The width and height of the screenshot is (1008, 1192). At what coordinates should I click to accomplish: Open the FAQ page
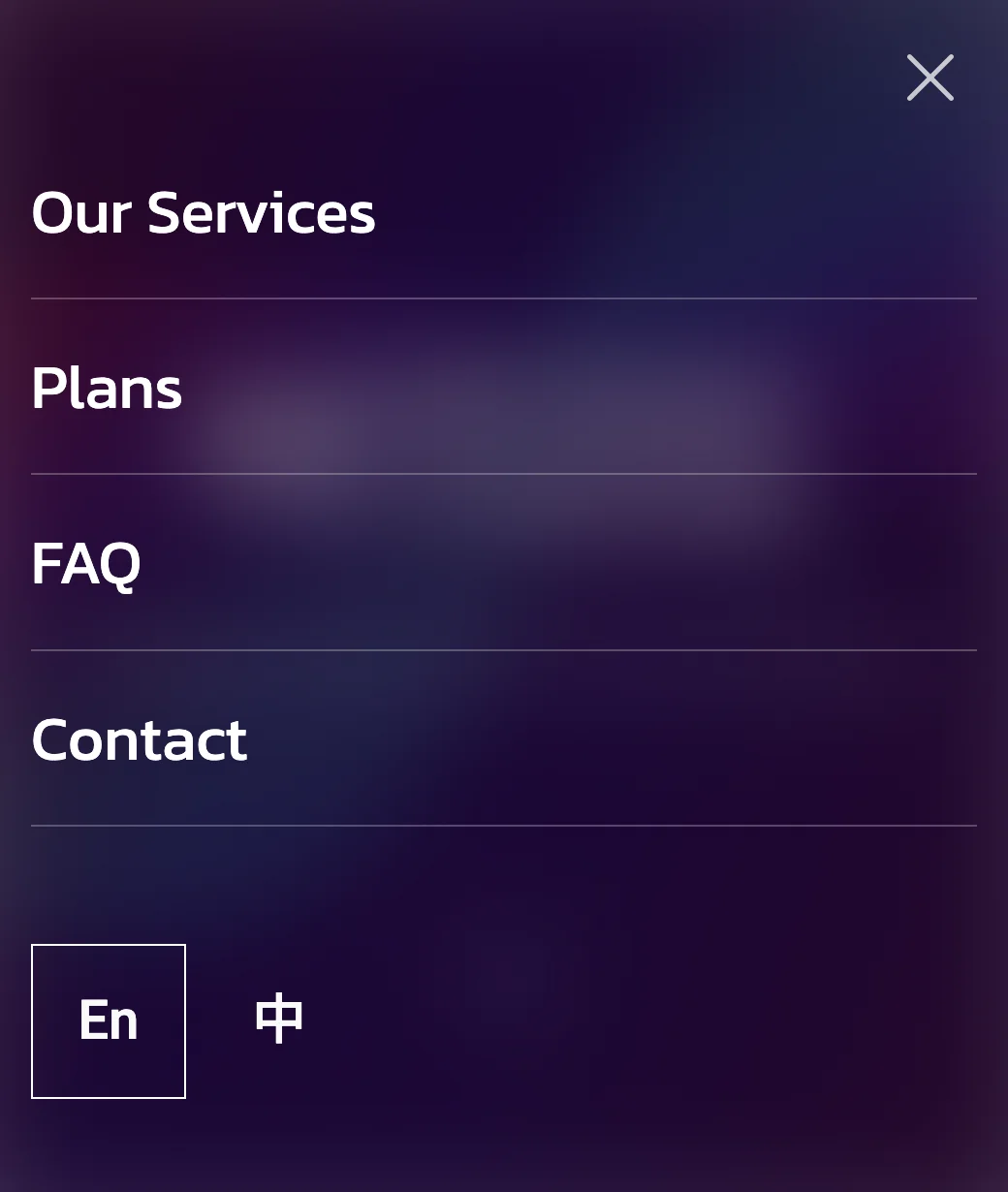pos(86,564)
